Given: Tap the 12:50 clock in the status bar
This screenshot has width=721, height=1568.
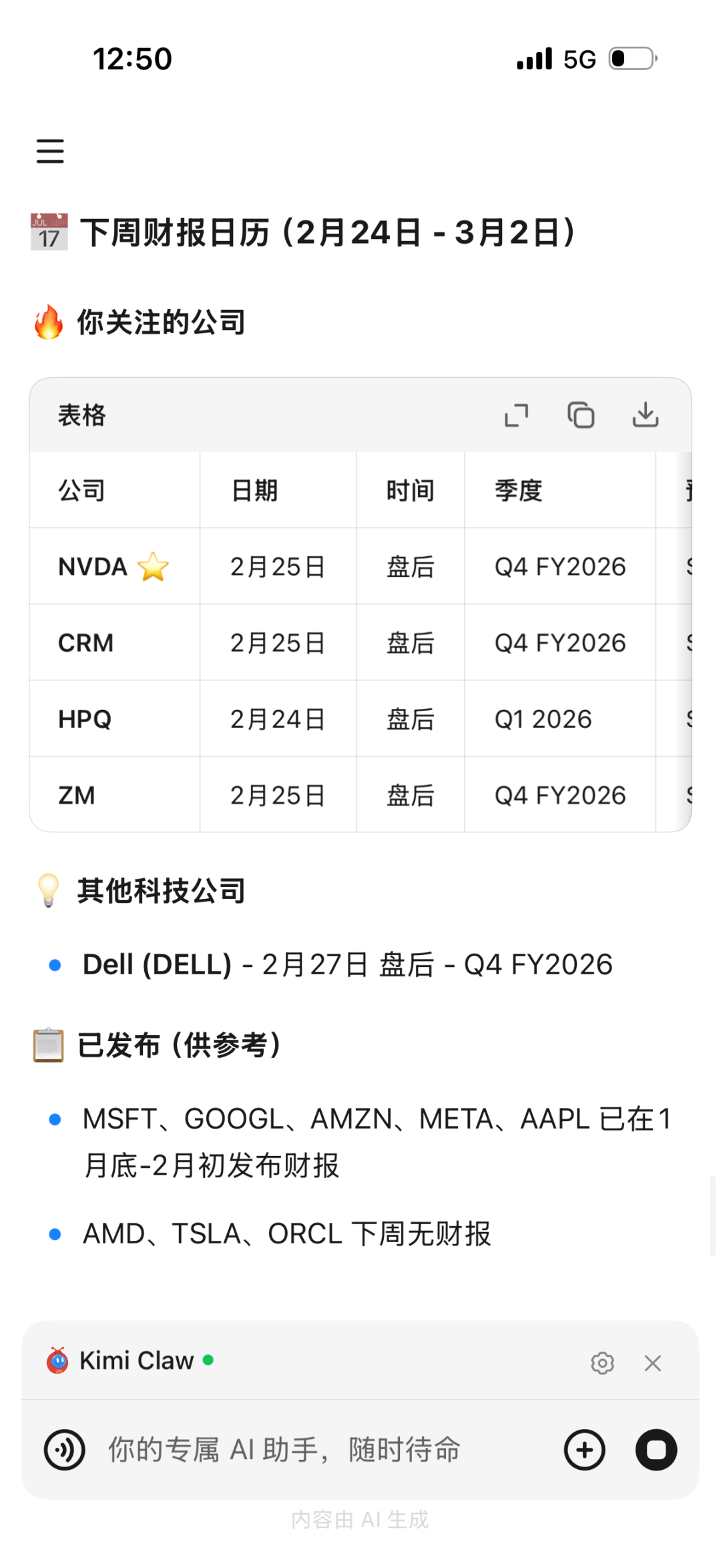Looking at the screenshot, I should tap(132, 59).
